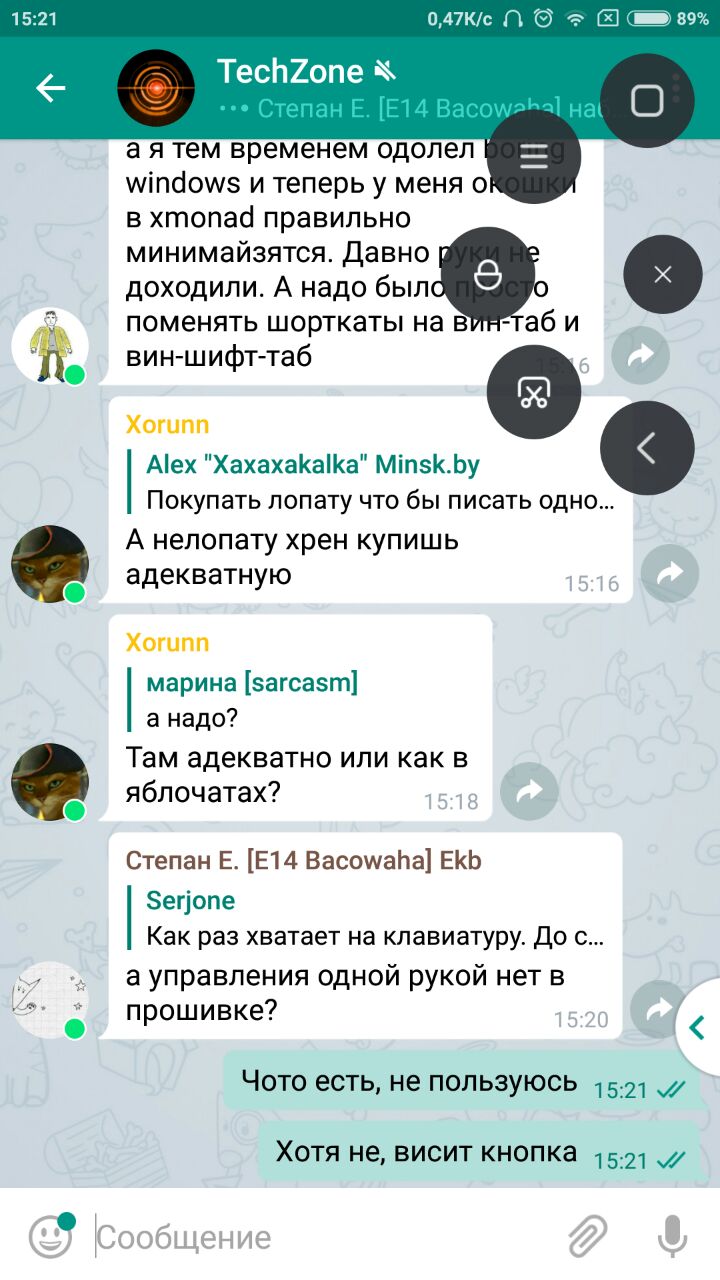The width and height of the screenshot is (720, 1280).
Task: Record a voice message with the microphone
Action: point(672,1237)
